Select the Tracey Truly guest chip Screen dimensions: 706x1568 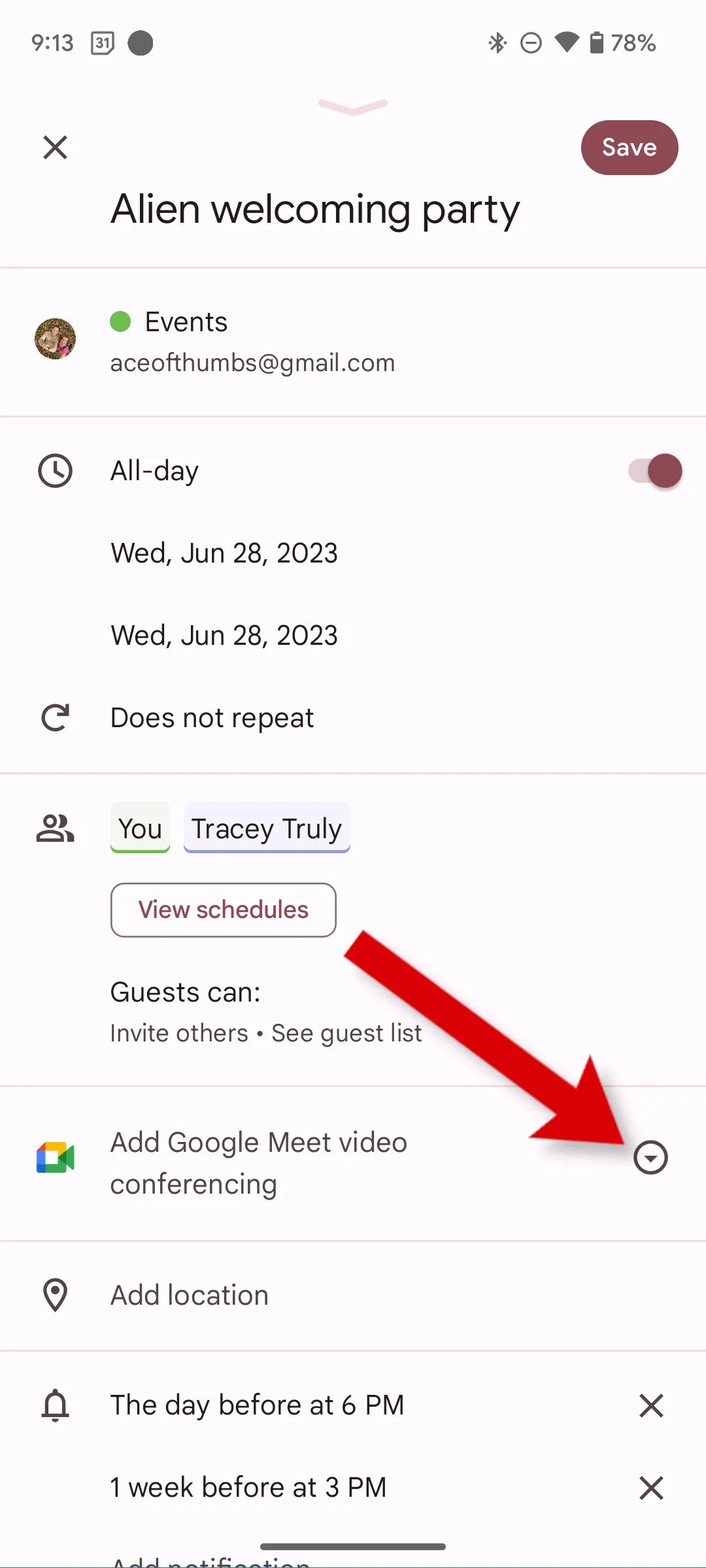pyautogui.click(x=267, y=828)
